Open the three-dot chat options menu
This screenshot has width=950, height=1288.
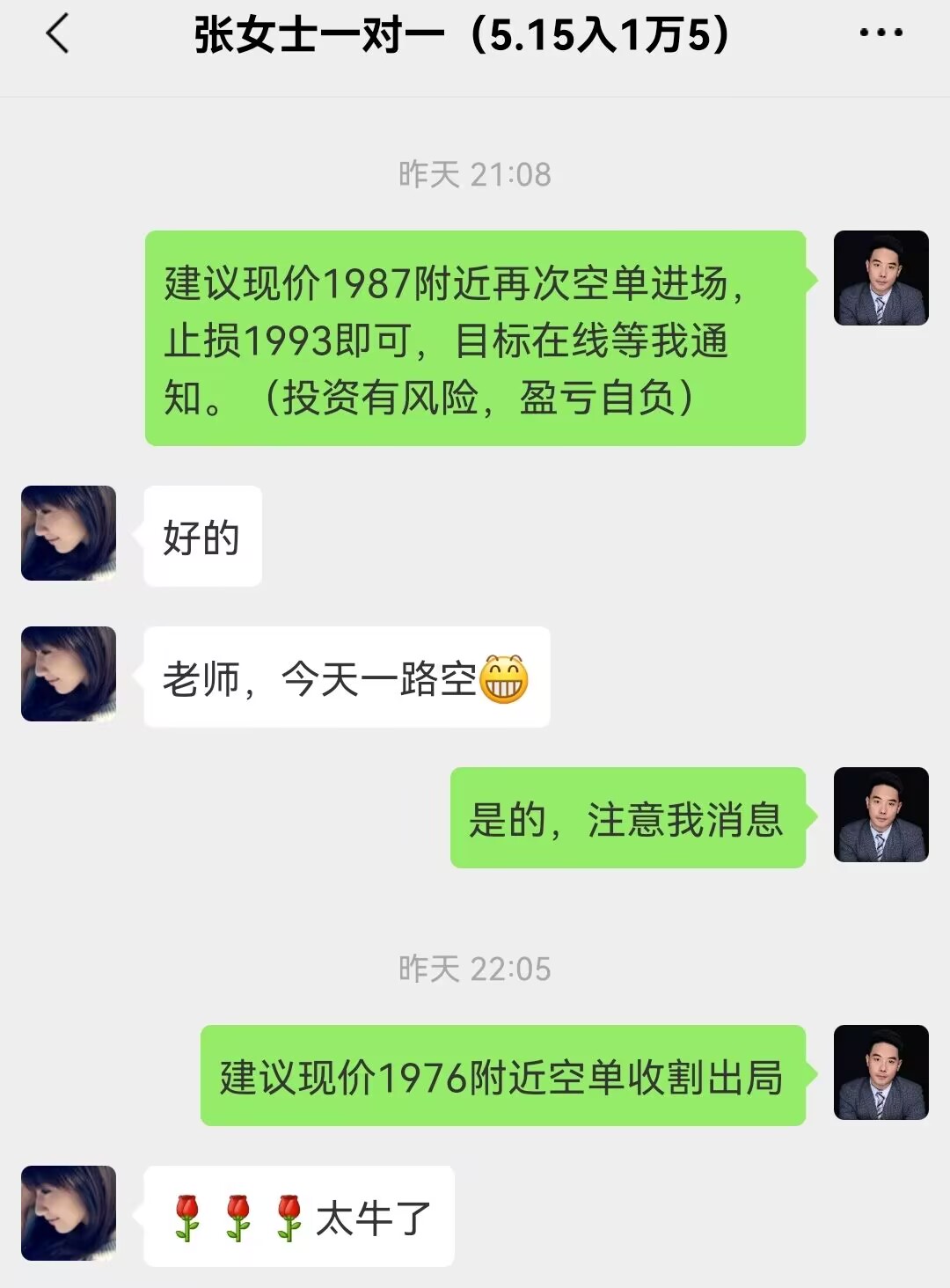pos(881,33)
